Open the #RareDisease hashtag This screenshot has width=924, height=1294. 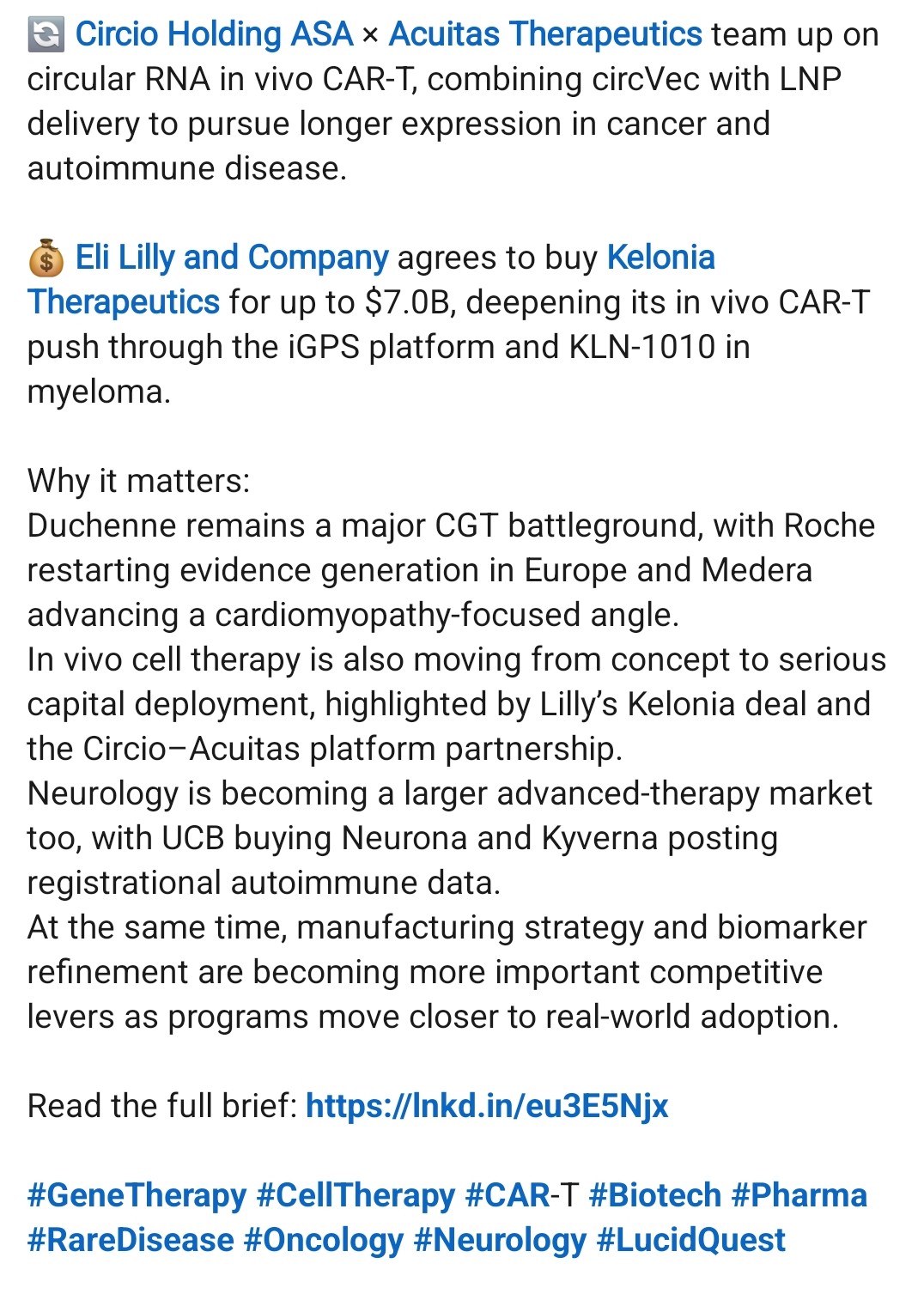click(x=131, y=1241)
